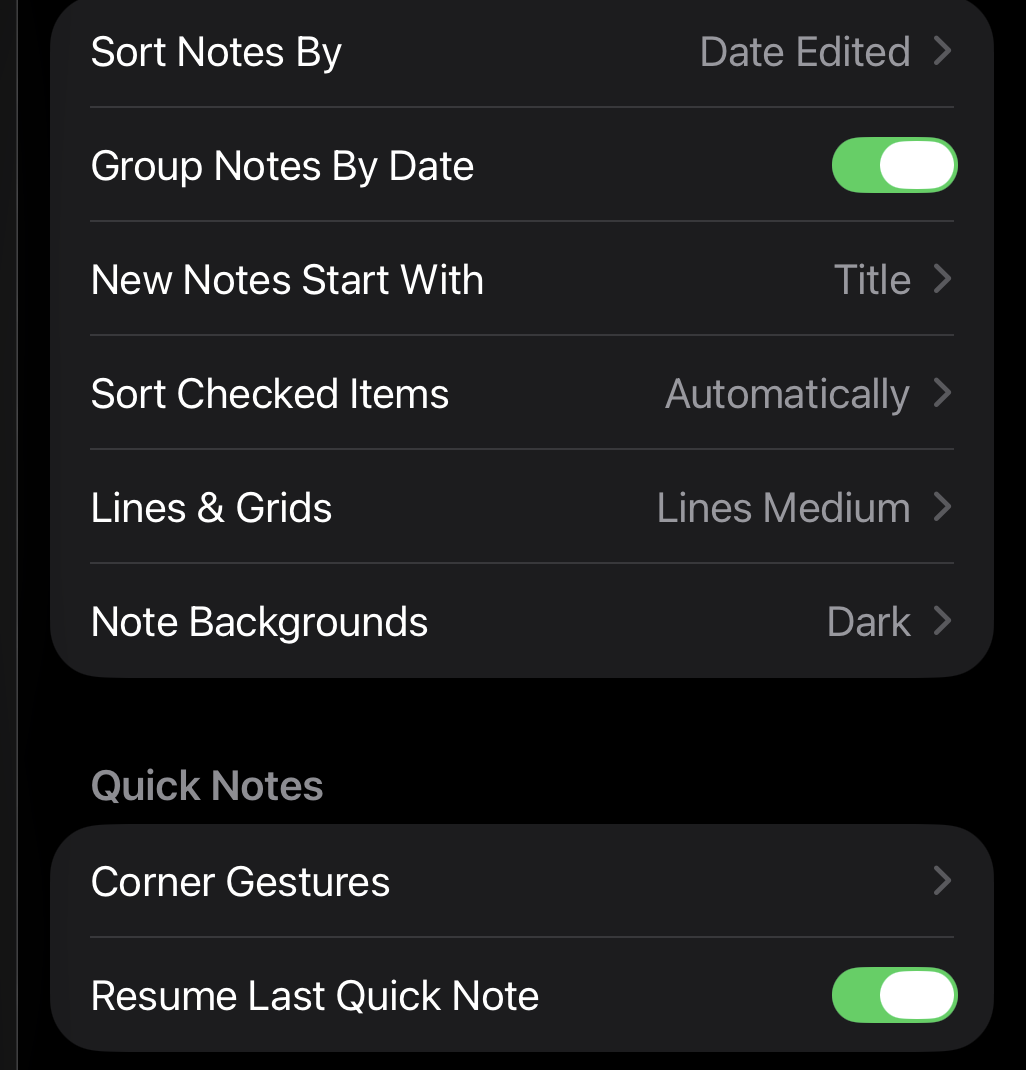
Task: Disable Resume Last Quick Note
Action: tap(894, 995)
